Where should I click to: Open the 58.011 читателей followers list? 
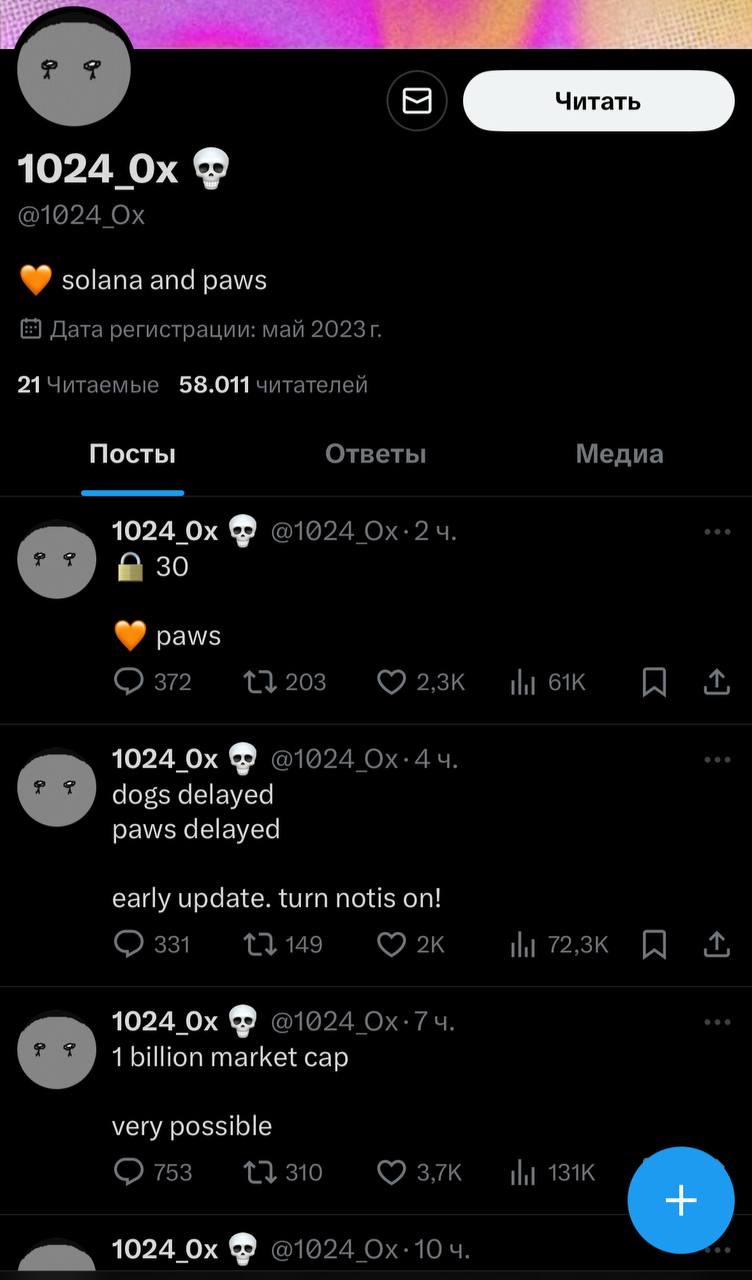pyautogui.click(x=273, y=385)
